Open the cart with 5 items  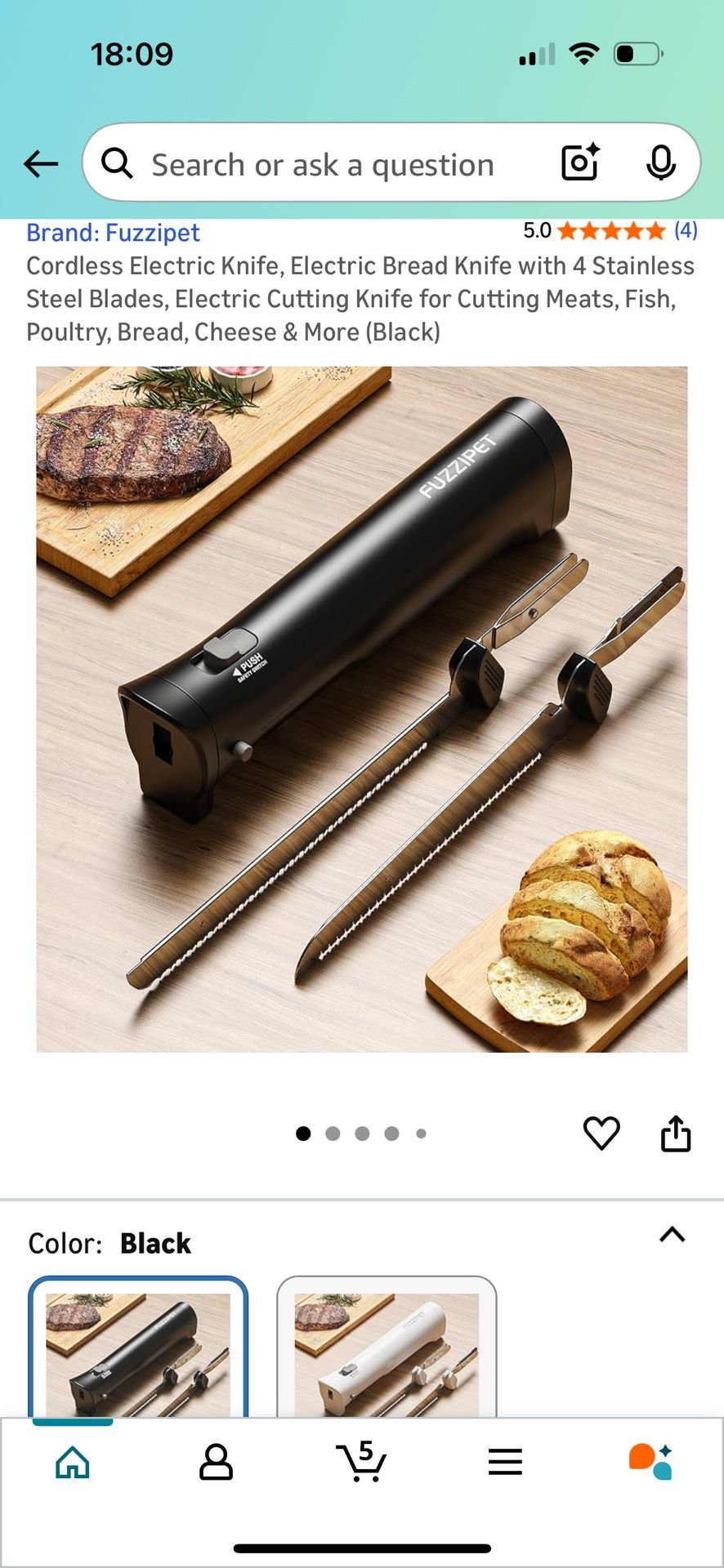(361, 1461)
